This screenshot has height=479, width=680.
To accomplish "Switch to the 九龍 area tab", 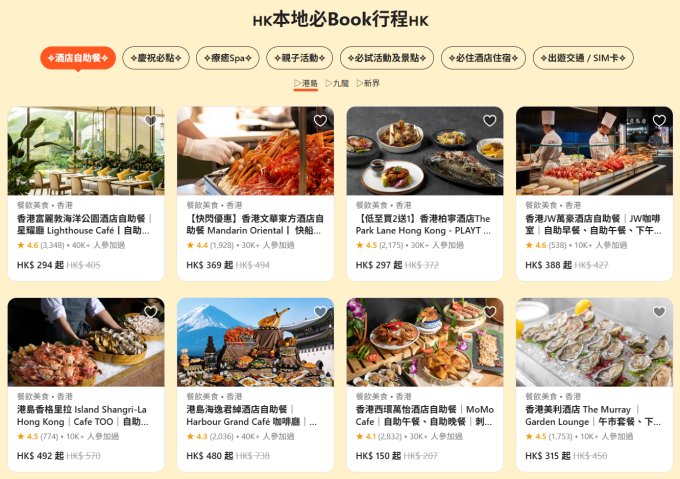I will [x=338, y=84].
